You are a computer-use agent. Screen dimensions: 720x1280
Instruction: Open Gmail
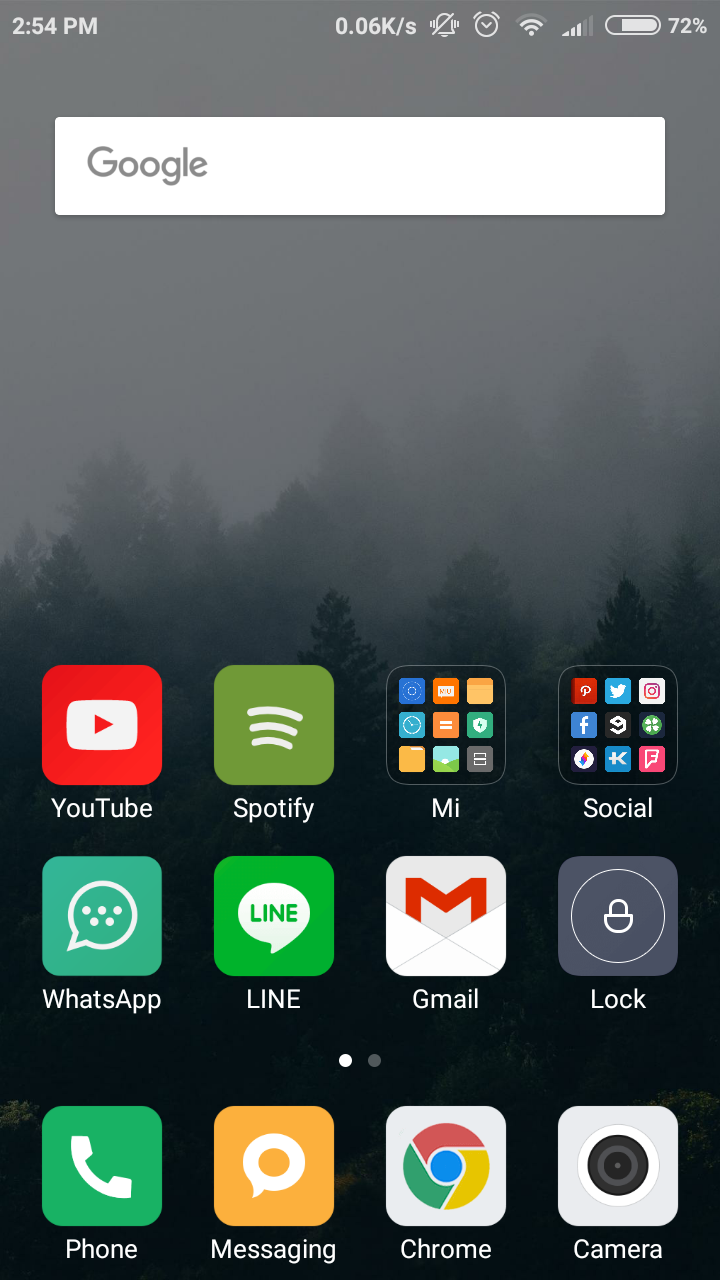pyautogui.click(x=446, y=916)
